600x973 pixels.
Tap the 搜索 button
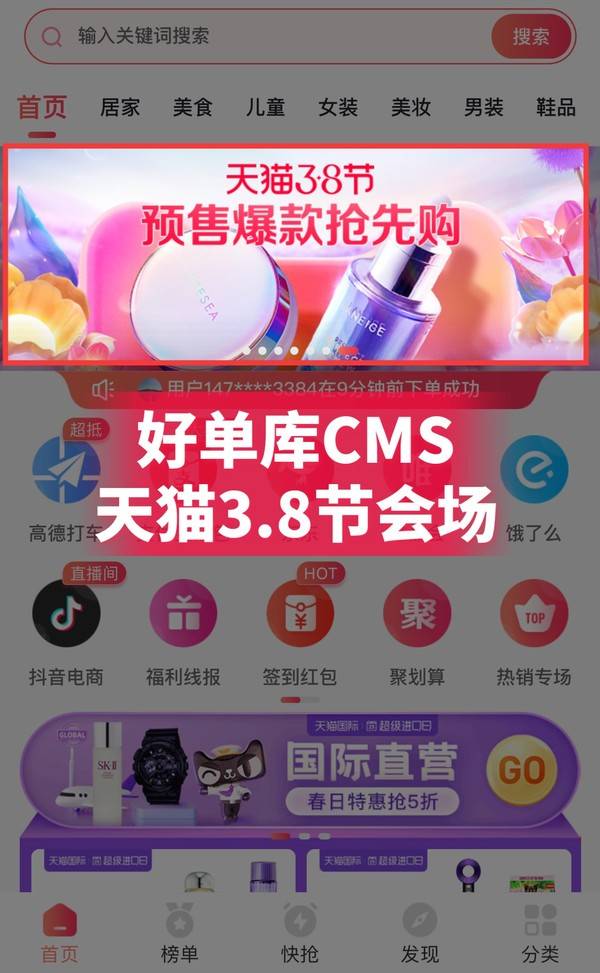click(531, 37)
